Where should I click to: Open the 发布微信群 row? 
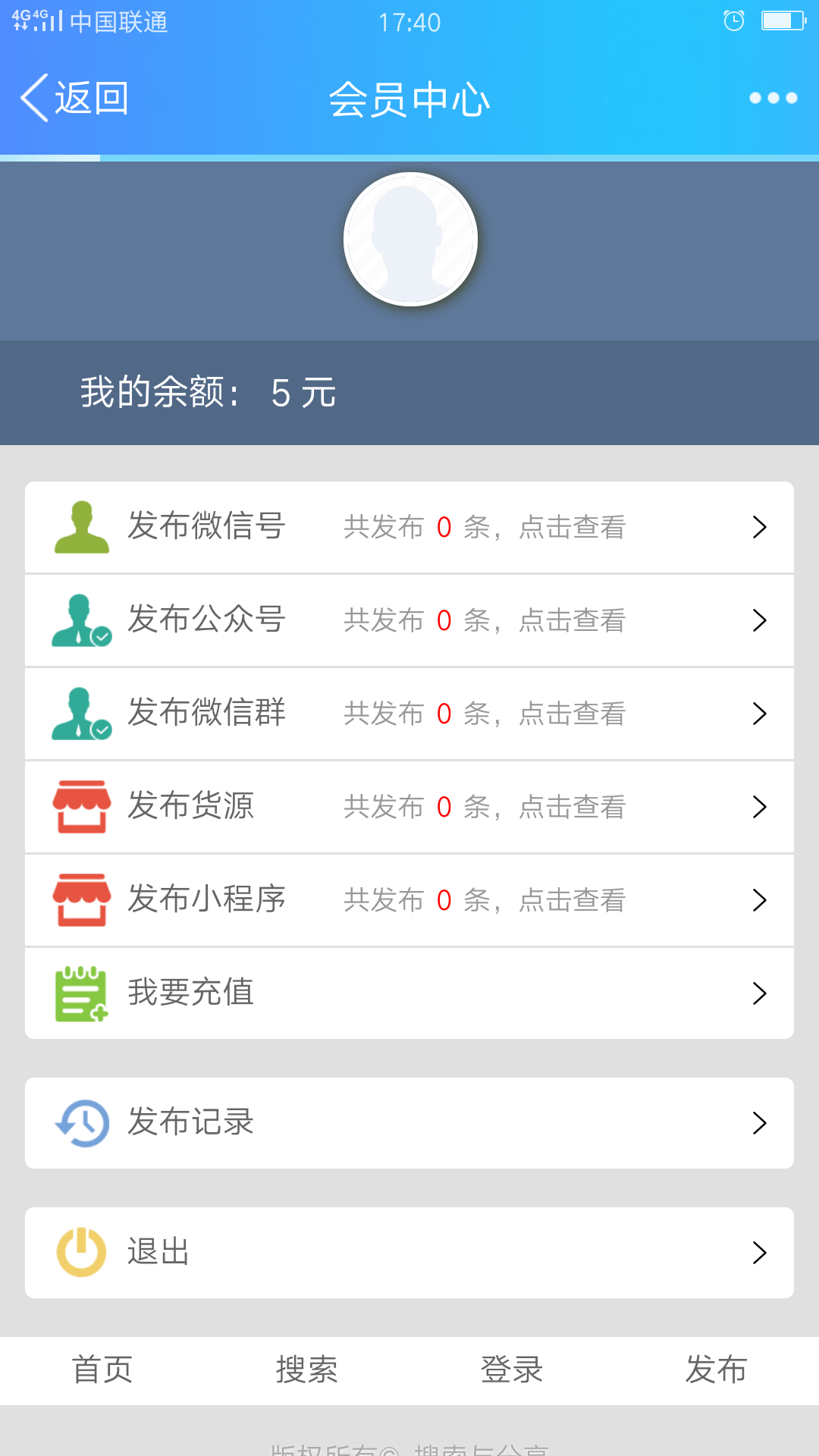point(409,714)
